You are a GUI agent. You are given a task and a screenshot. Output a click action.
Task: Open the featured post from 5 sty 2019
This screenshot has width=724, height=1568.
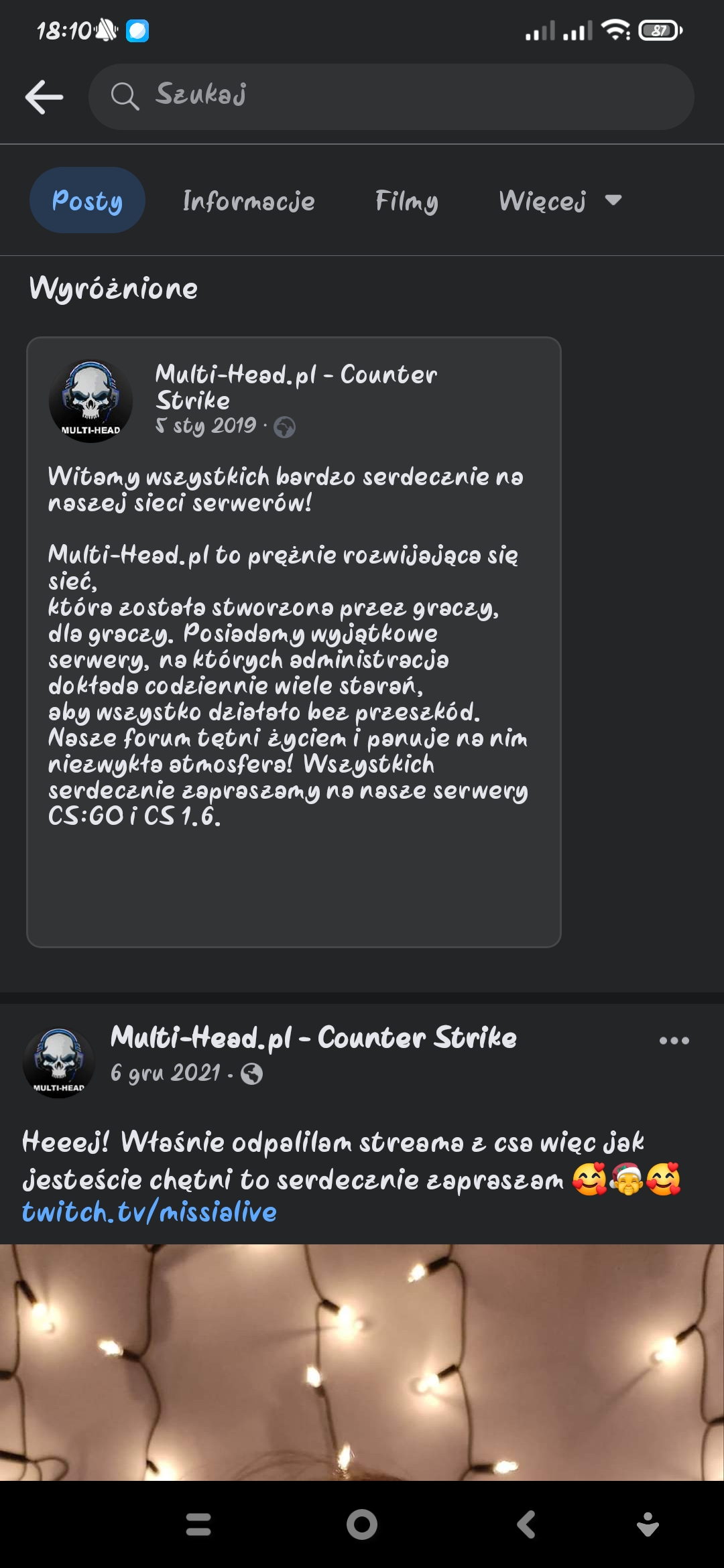[294, 643]
